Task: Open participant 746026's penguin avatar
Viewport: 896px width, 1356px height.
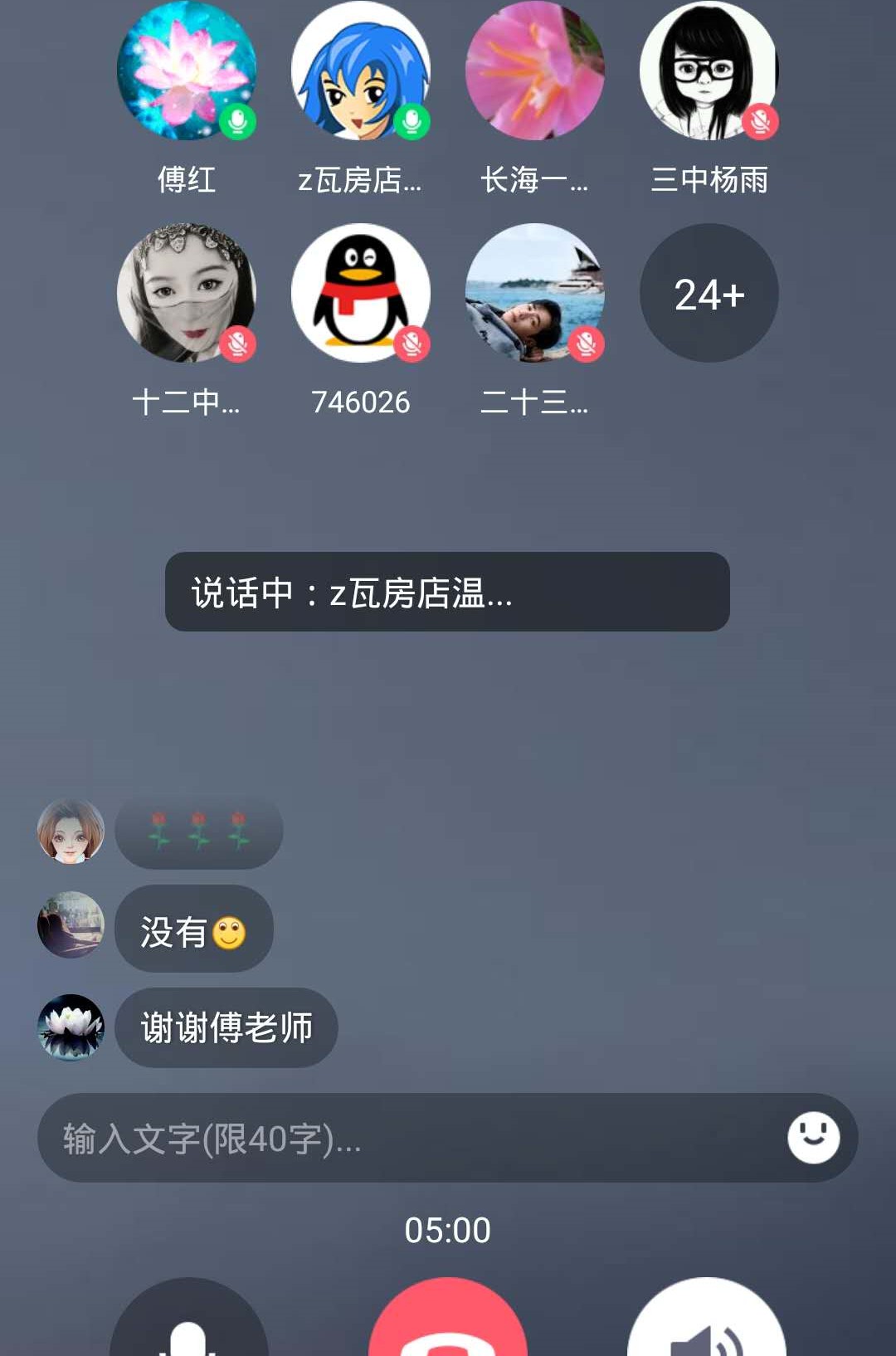Action: (x=361, y=293)
